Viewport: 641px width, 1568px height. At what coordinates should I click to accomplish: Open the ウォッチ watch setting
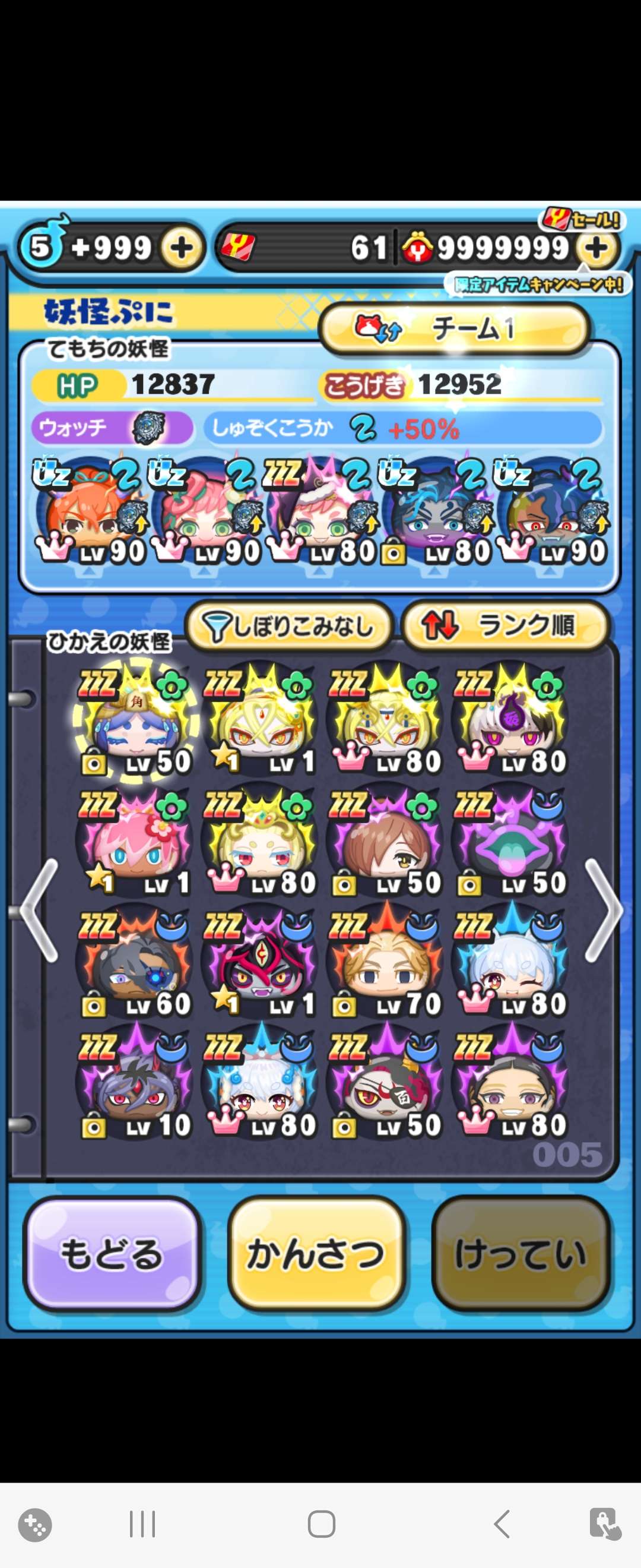(112, 428)
